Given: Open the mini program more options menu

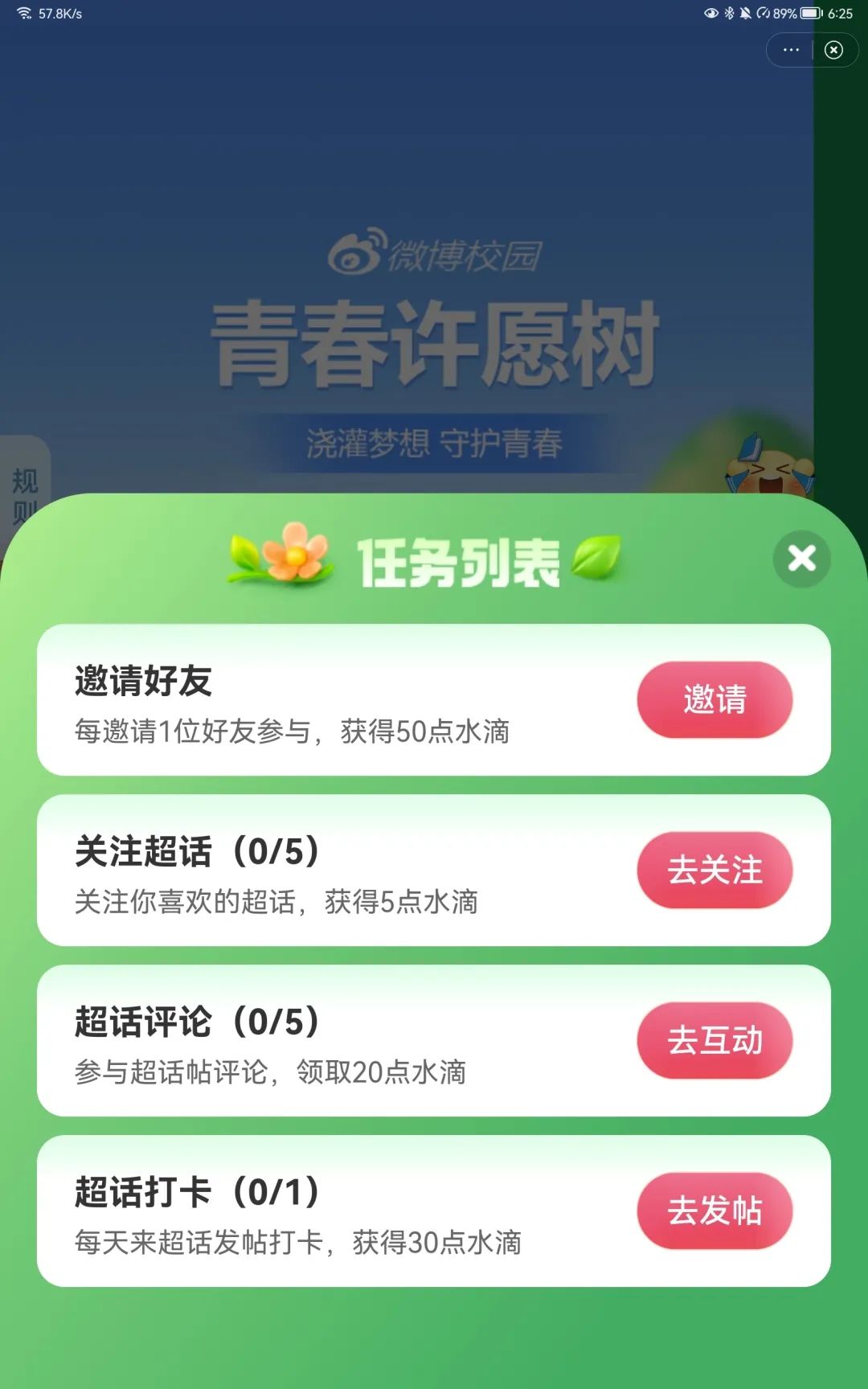Looking at the screenshot, I should click(x=791, y=50).
